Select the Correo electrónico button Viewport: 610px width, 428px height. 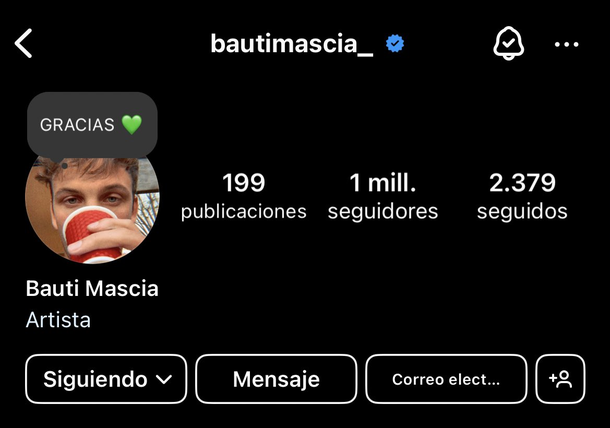[446, 380]
